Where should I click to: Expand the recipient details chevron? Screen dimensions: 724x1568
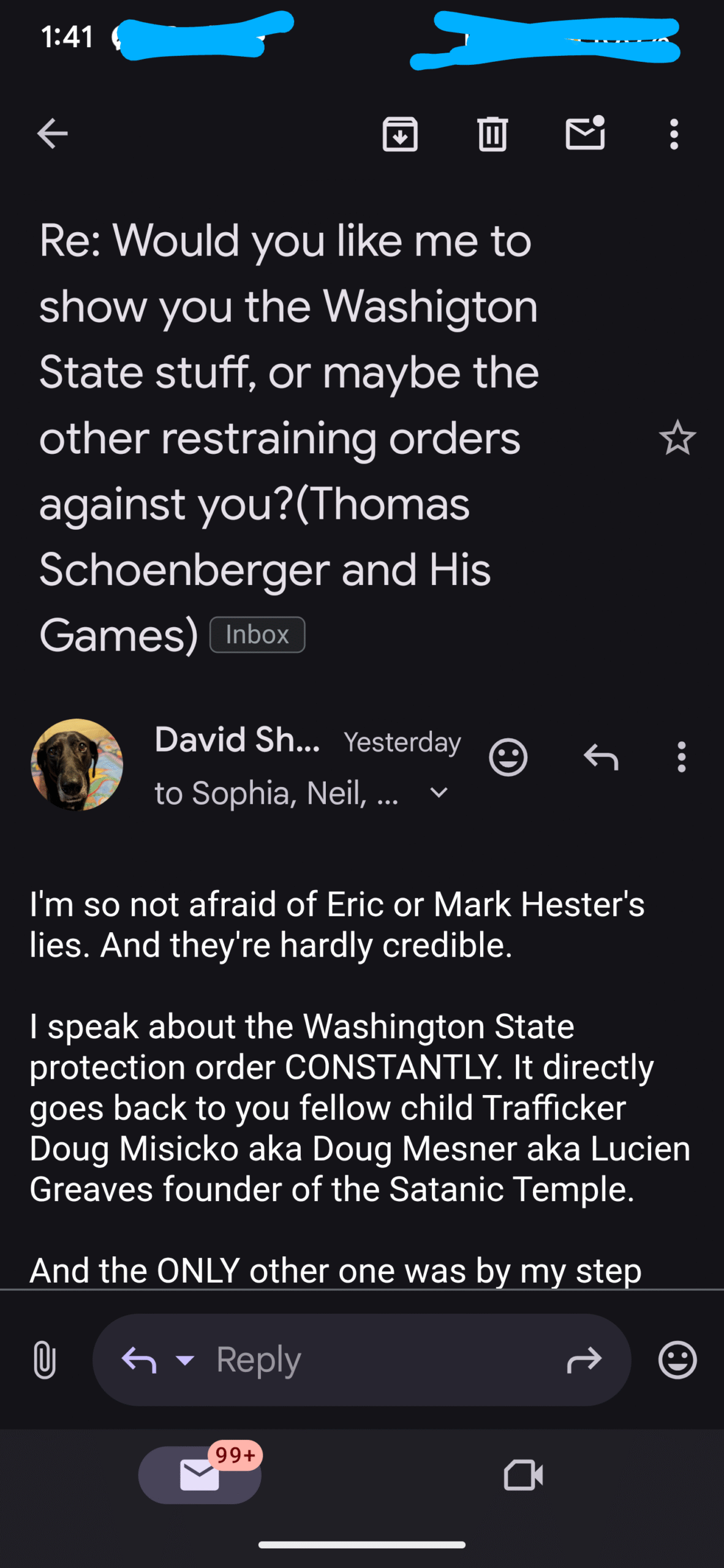(x=439, y=793)
